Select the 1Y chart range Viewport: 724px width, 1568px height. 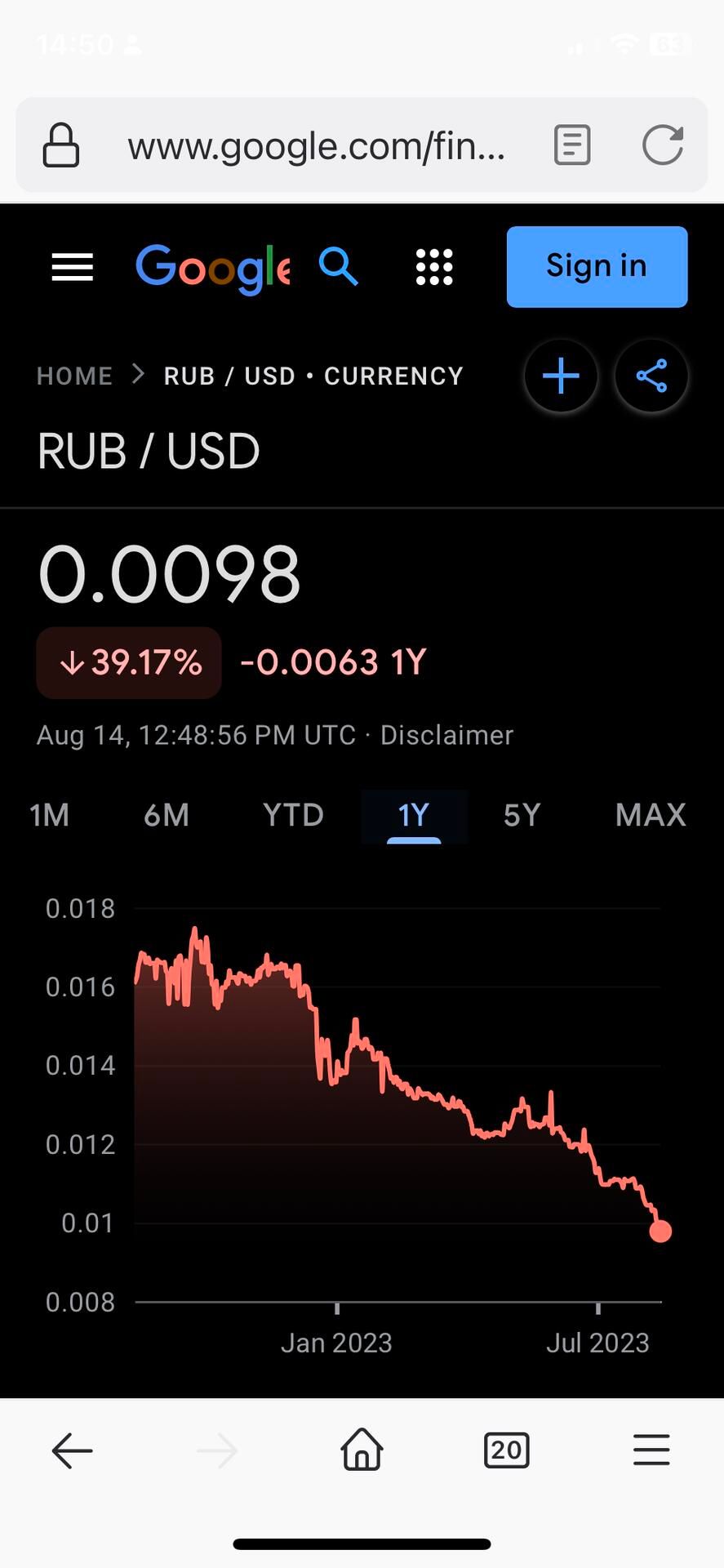pyautogui.click(x=414, y=815)
